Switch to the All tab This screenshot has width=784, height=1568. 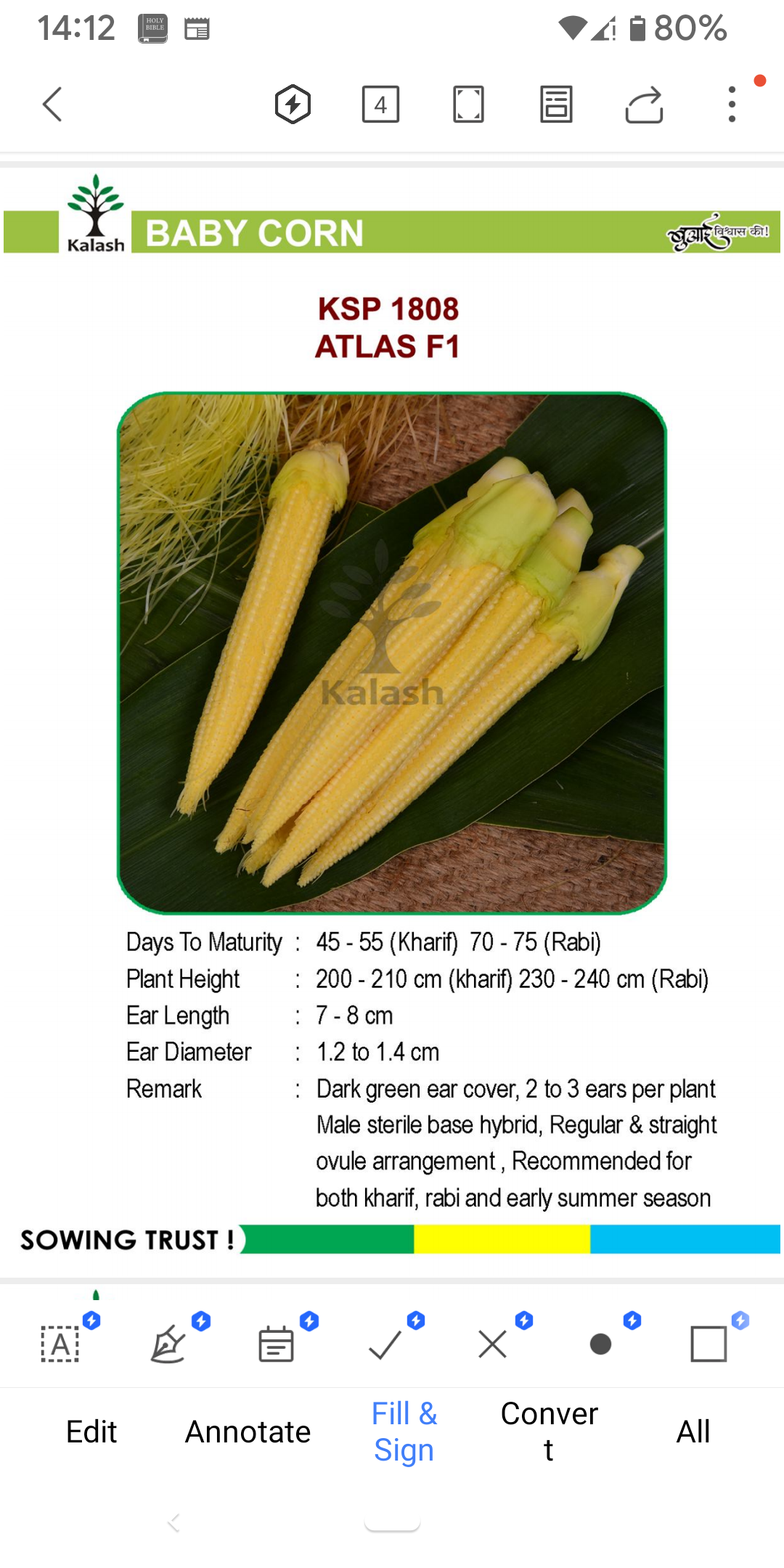pyautogui.click(x=693, y=1432)
